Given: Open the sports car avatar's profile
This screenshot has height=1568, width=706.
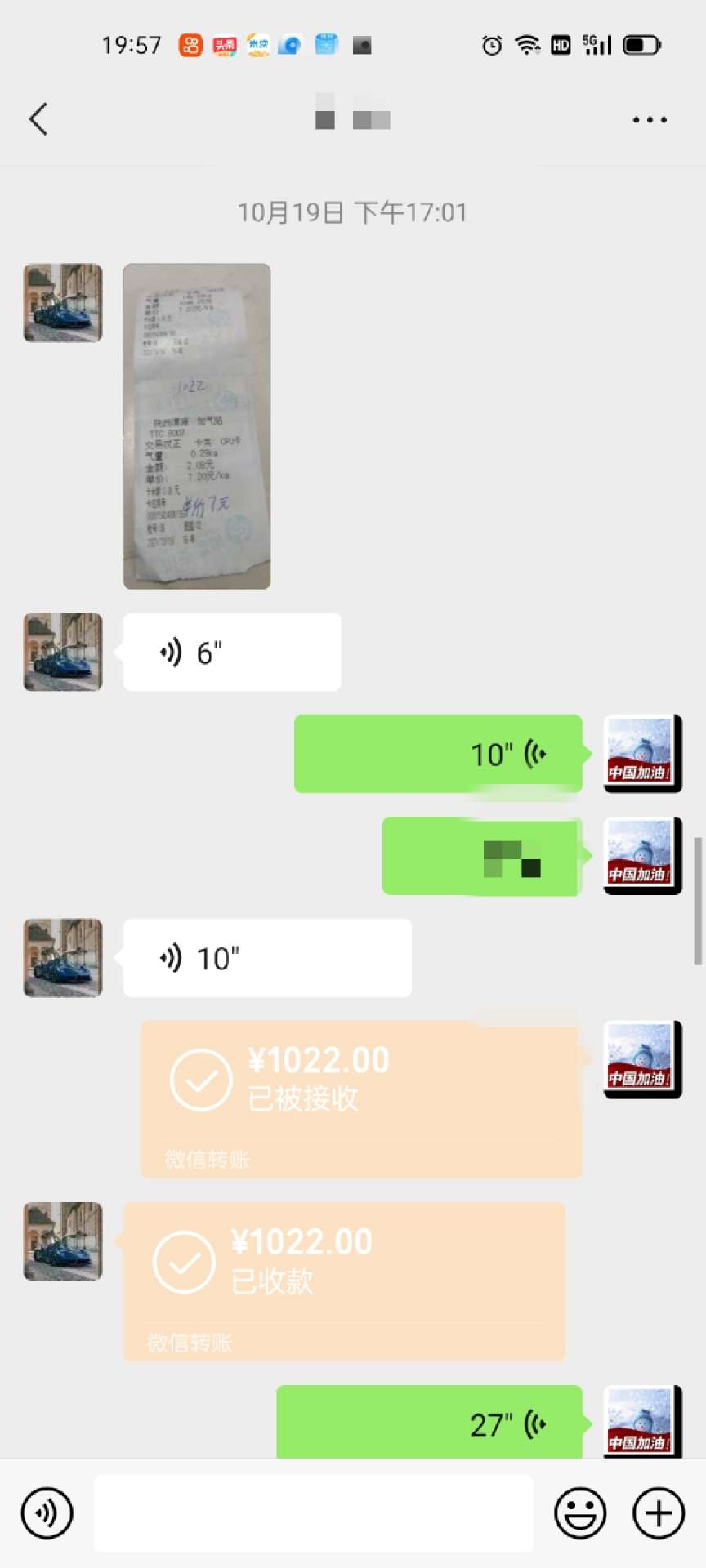Looking at the screenshot, I should (x=63, y=303).
